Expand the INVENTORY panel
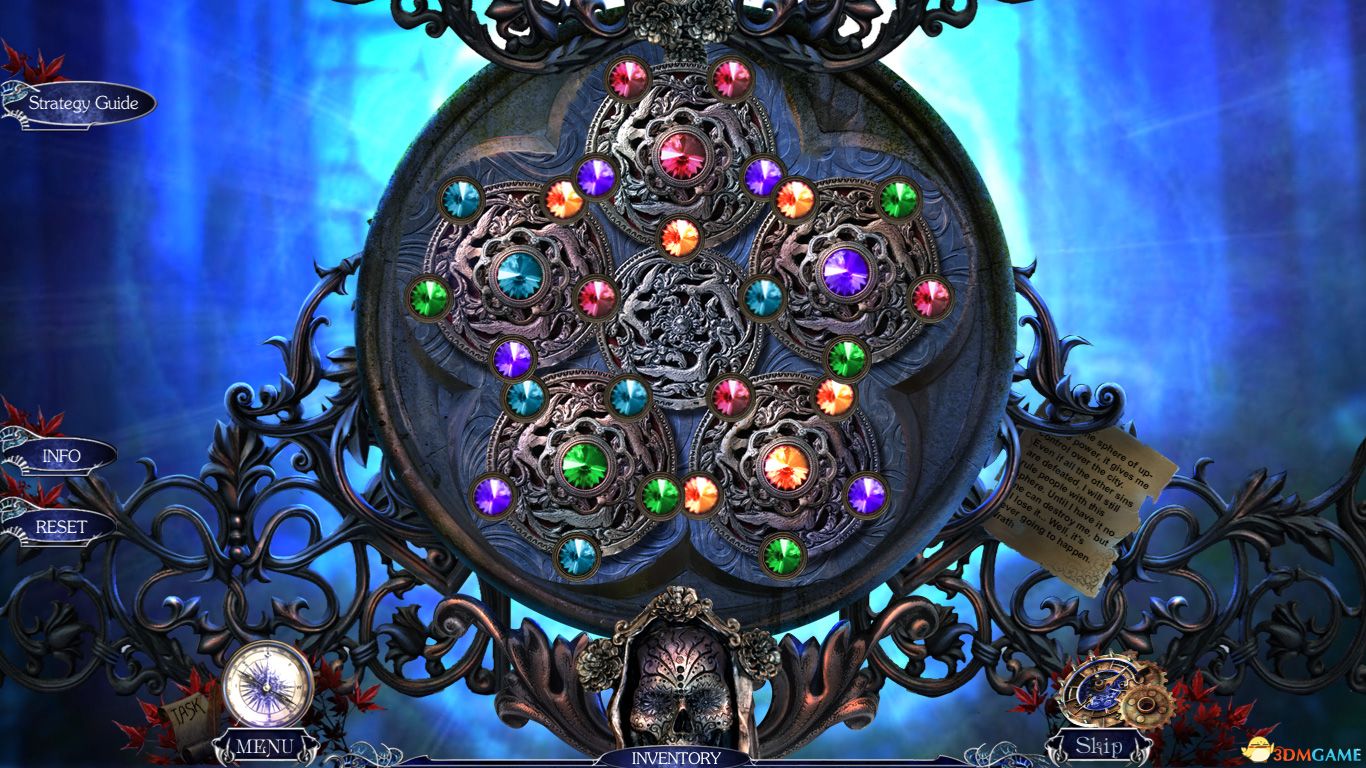Image resolution: width=1366 pixels, height=768 pixels. (675, 758)
